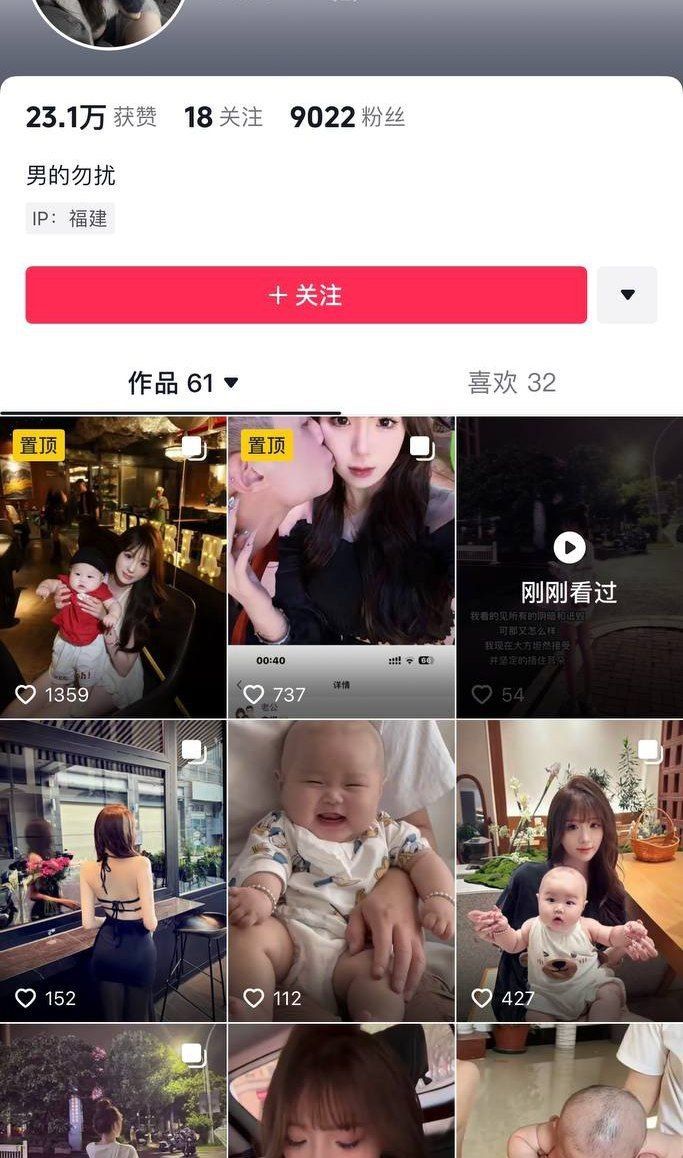
Task: Expand the dropdown arrow beside the follow button
Action: (627, 295)
